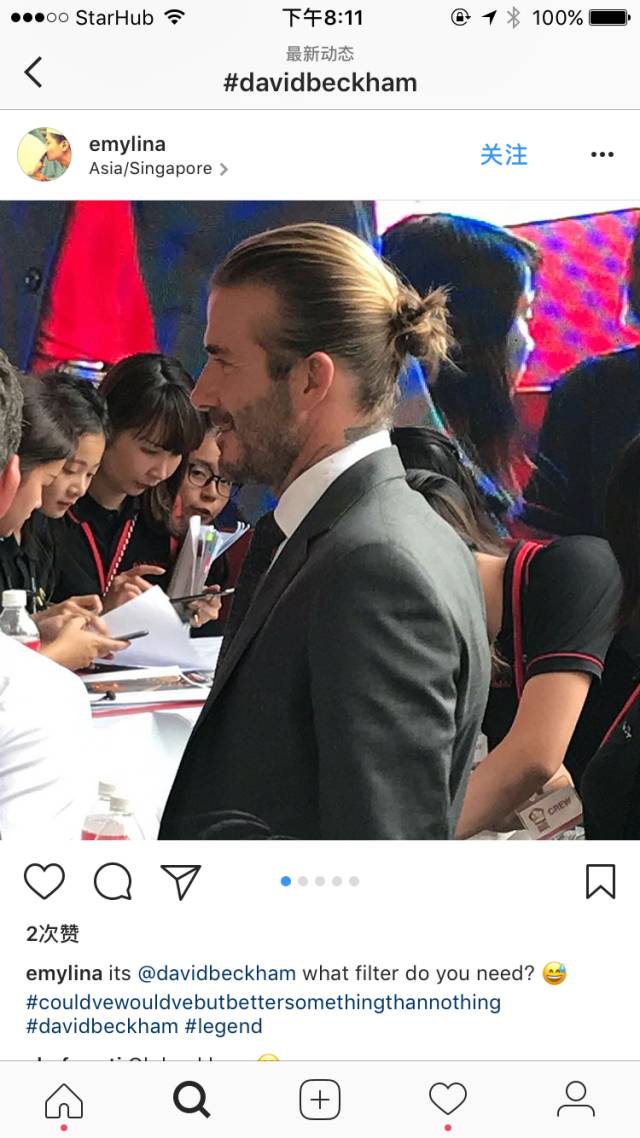The height and width of the screenshot is (1138, 640).
Task: Like emylina's post with the heart
Action: point(44,881)
